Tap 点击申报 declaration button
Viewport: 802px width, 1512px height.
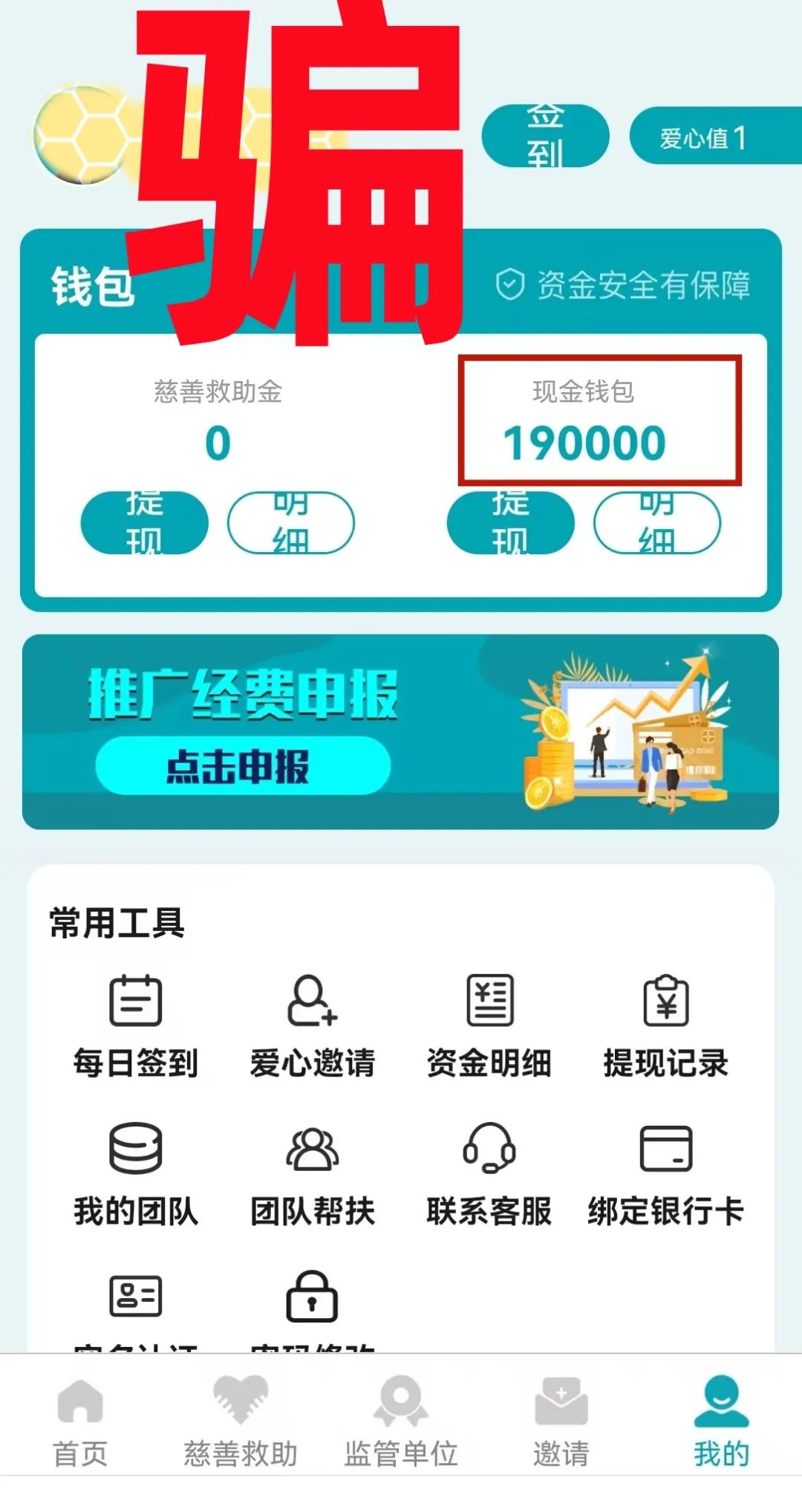[243, 766]
